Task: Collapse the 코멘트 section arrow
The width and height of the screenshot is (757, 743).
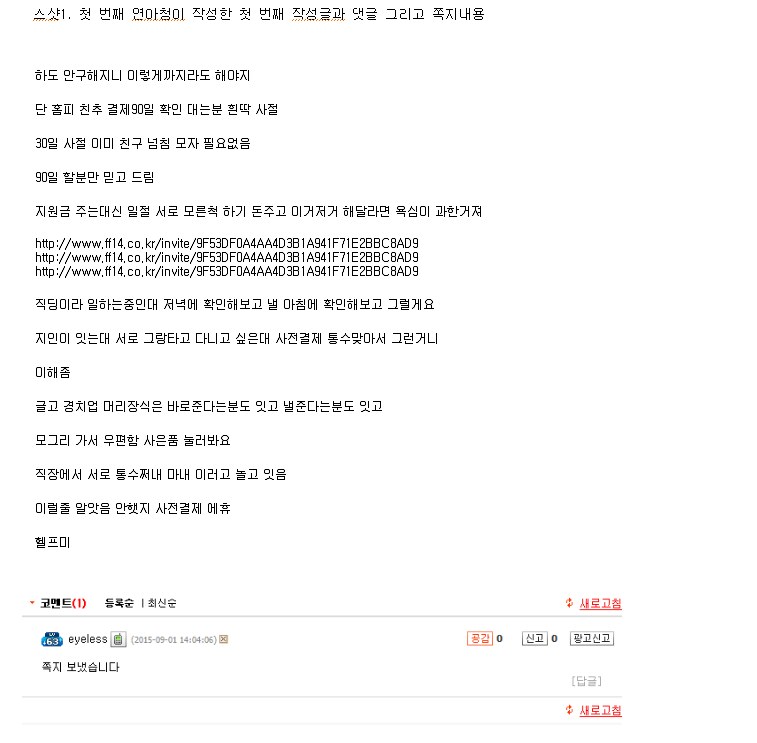Action: 32,603
